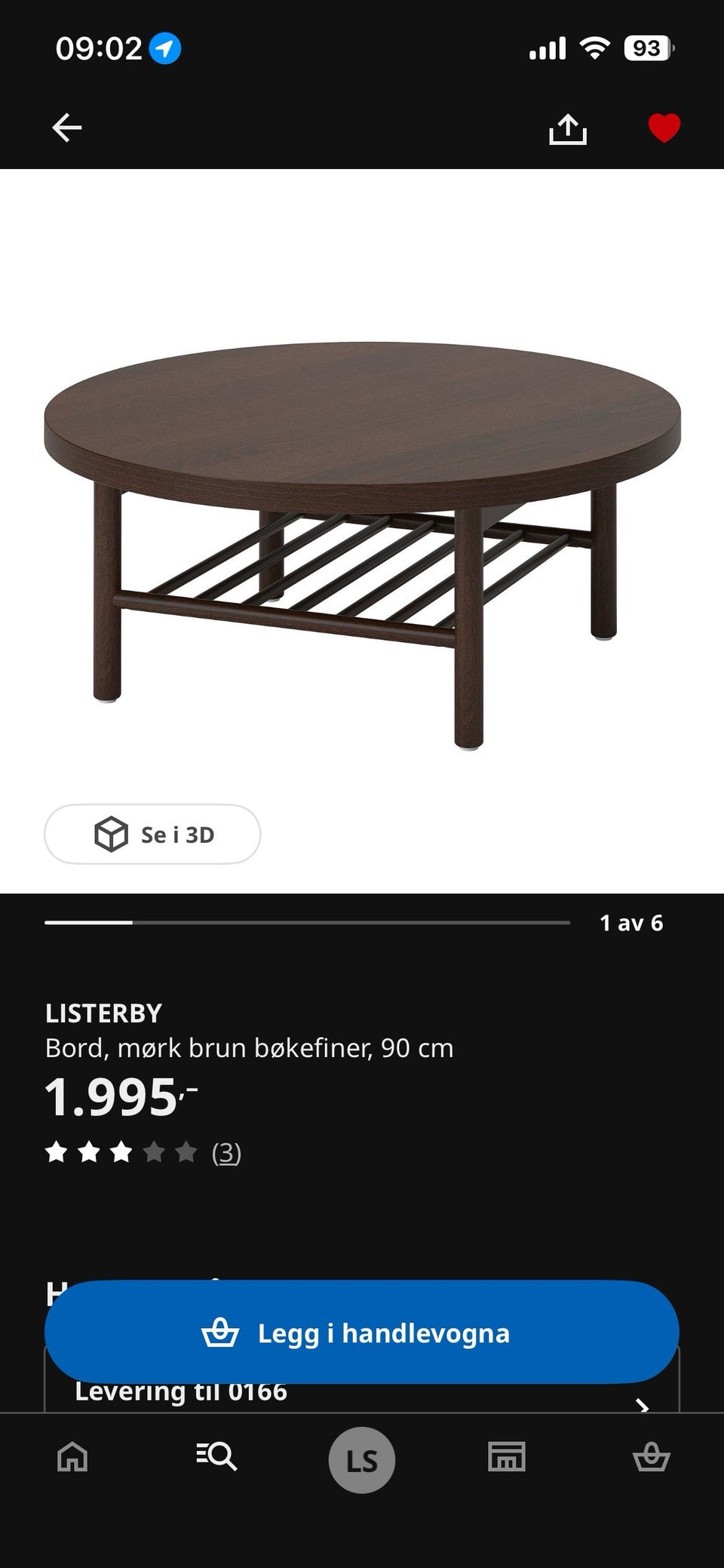724x1568 pixels.
Task: Open the LISTERBY table product image
Action: [362, 545]
